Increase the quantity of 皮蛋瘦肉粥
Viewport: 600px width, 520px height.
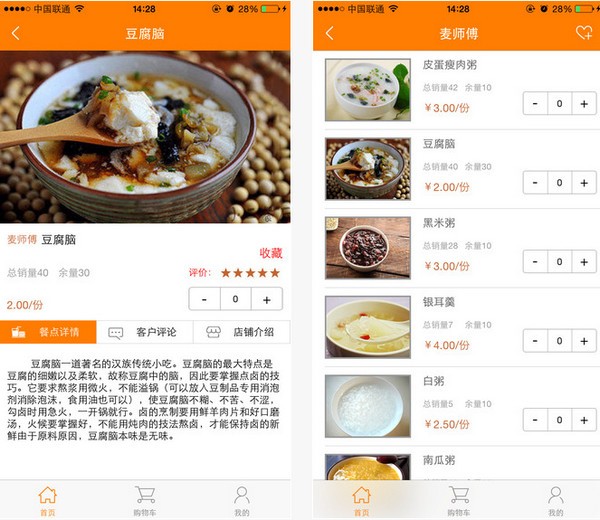pyautogui.click(x=585, y=103)
